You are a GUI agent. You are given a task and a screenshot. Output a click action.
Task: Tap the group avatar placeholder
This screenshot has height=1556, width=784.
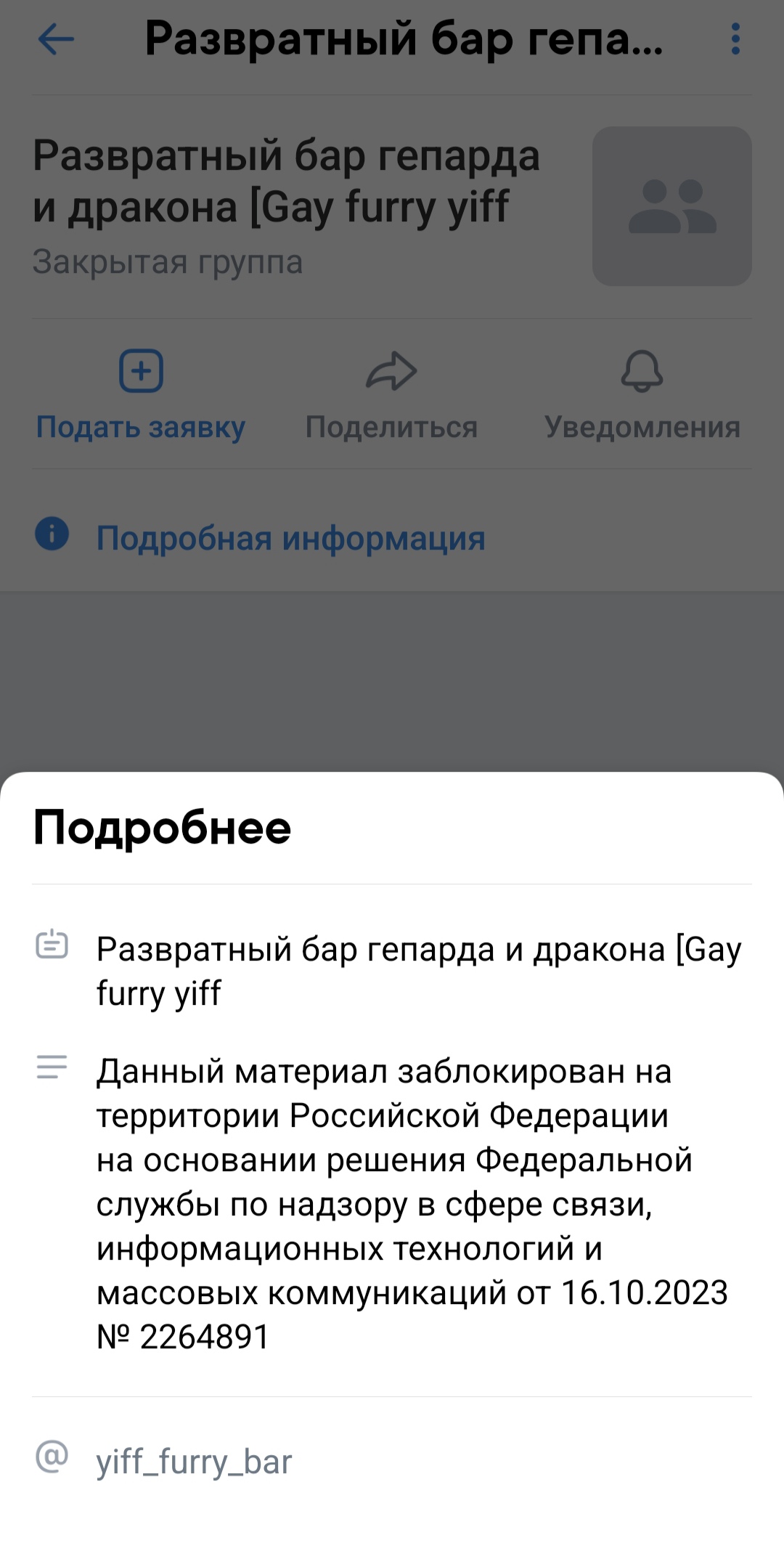[x=671, y=206]
